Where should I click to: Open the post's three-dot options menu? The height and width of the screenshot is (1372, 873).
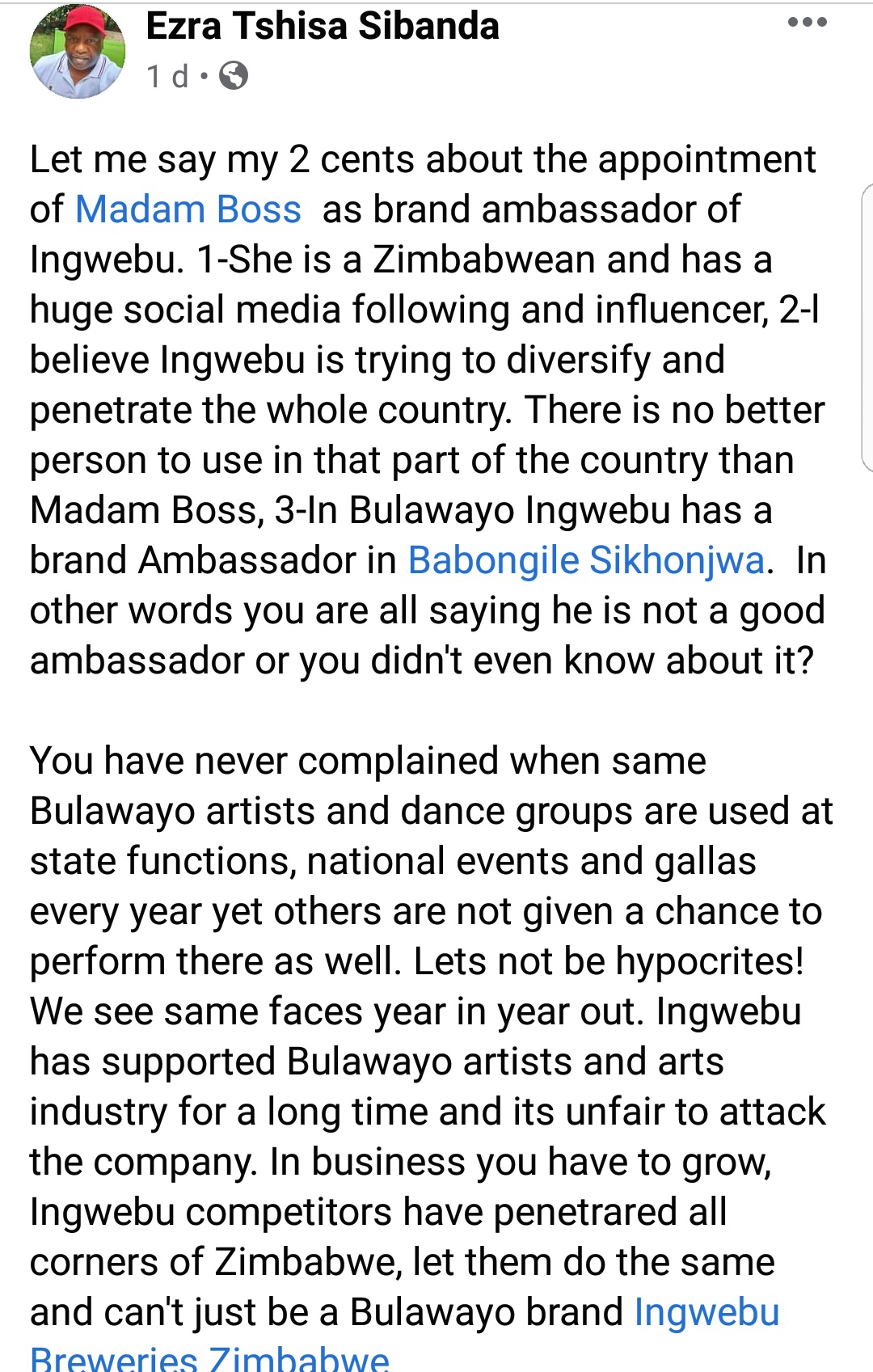pyautogui.click(x=807, y=23)
